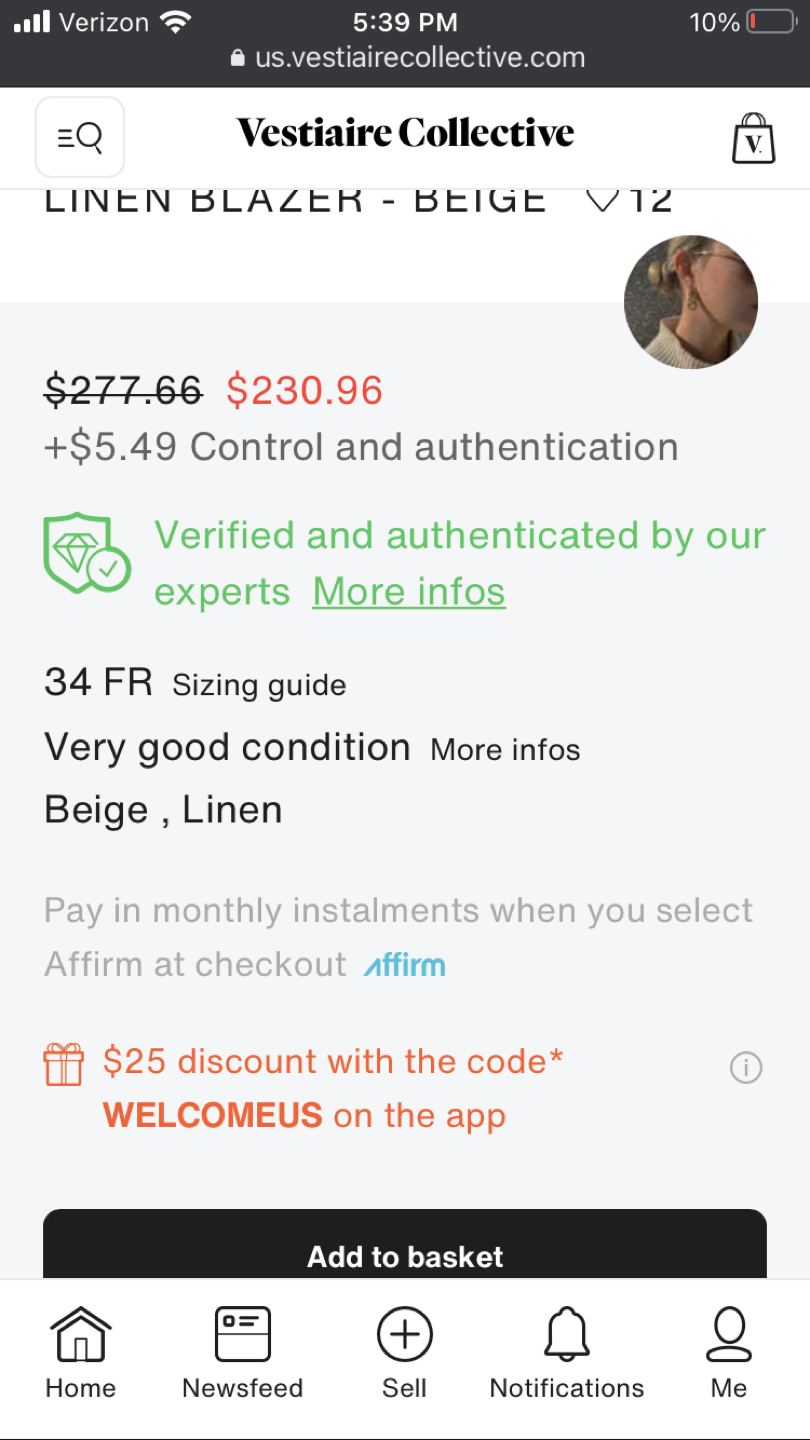Like this linen blazer with the heart

tap(603, 199)
